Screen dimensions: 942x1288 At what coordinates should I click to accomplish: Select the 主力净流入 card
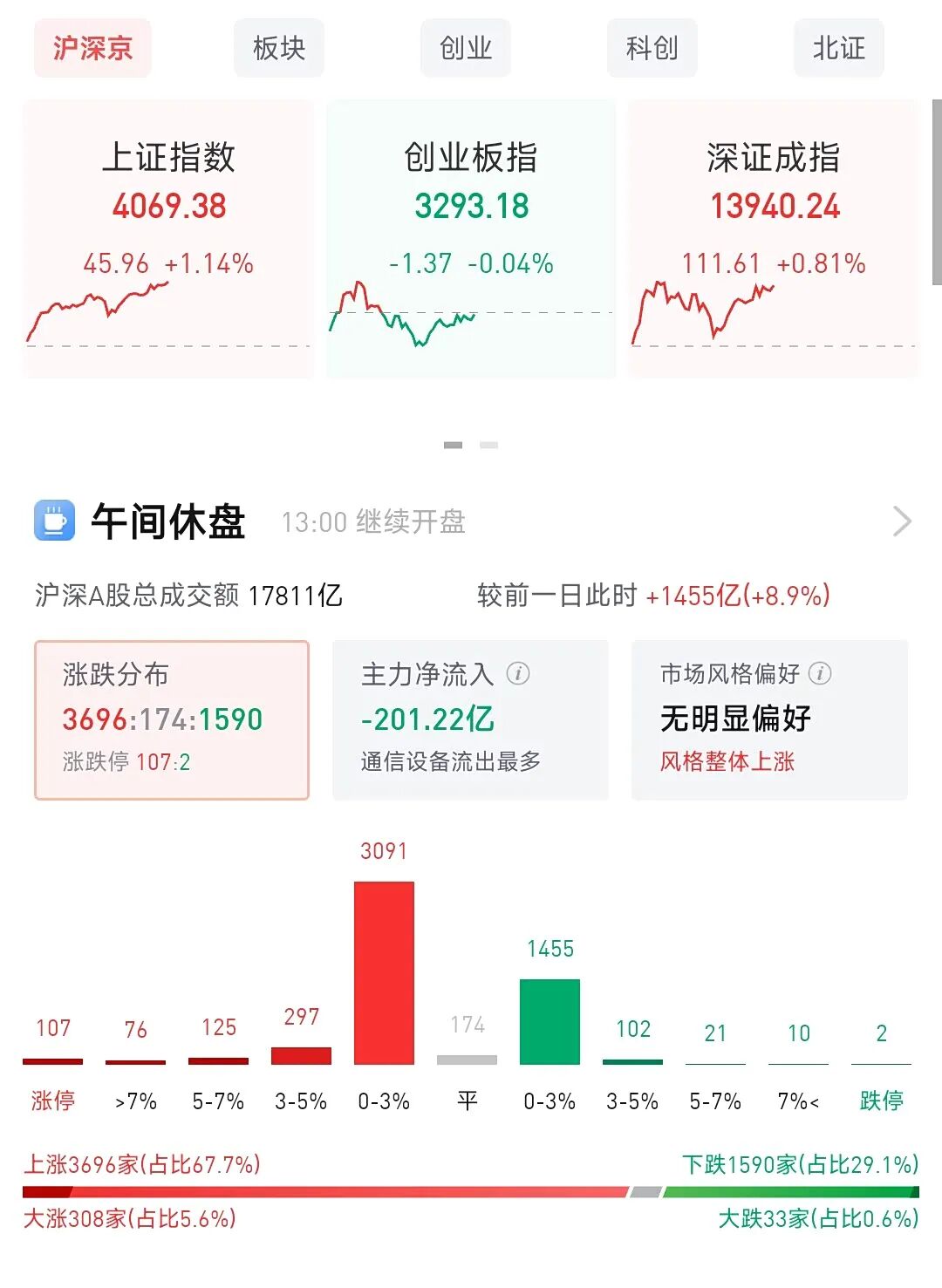pyautogui.click(x=470, y=719)
